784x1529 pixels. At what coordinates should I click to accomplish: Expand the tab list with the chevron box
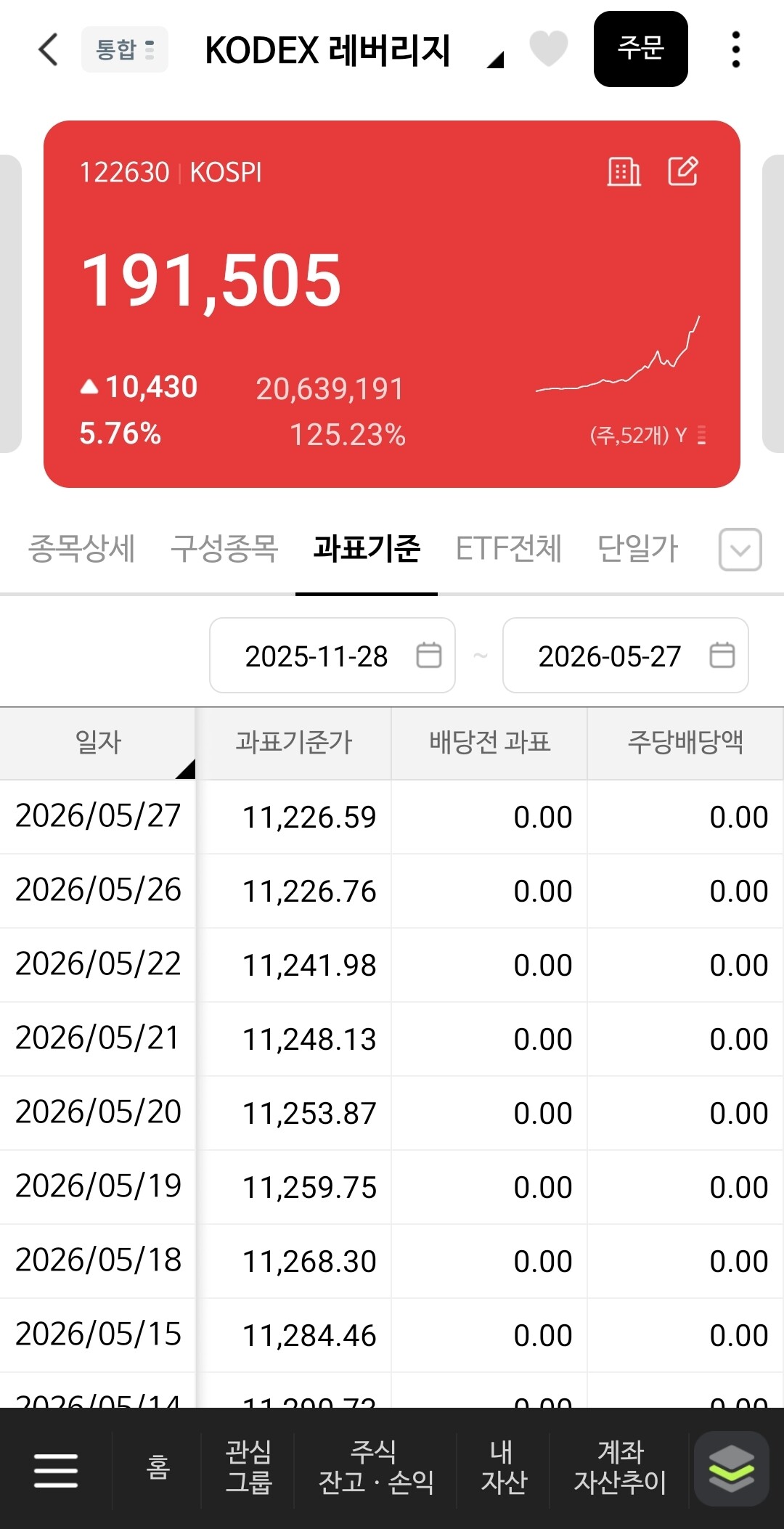[740, 550]
